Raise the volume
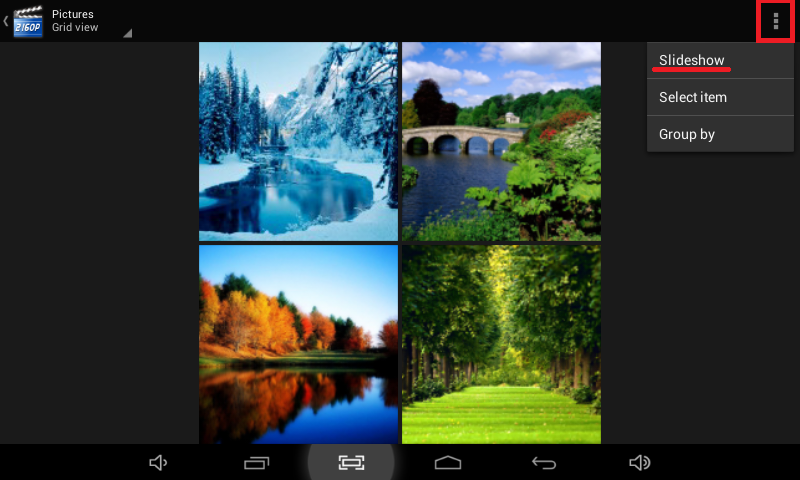The width and height of the screenshot is (800, 480). (x=639, y=462)
